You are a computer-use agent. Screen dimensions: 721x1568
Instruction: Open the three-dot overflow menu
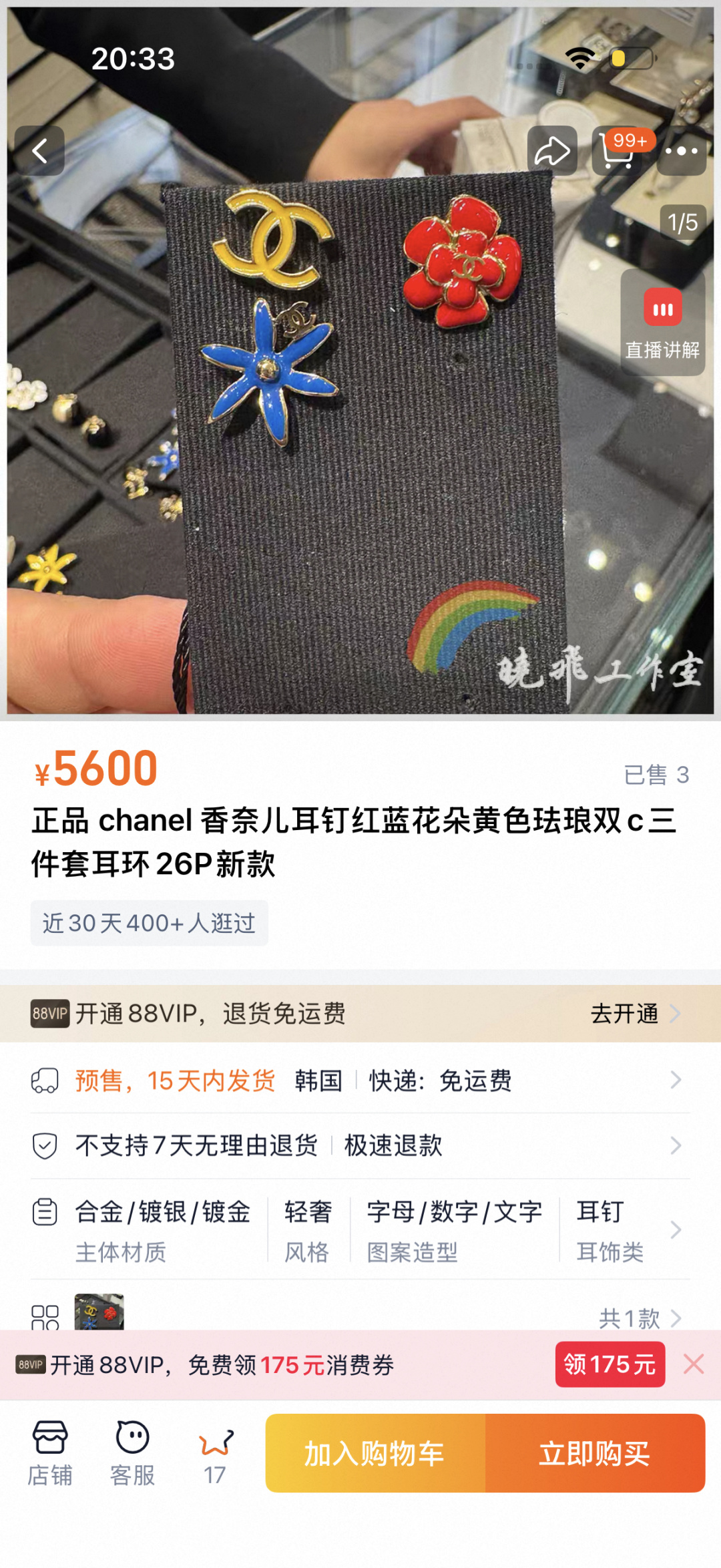(x=681, y=151)
